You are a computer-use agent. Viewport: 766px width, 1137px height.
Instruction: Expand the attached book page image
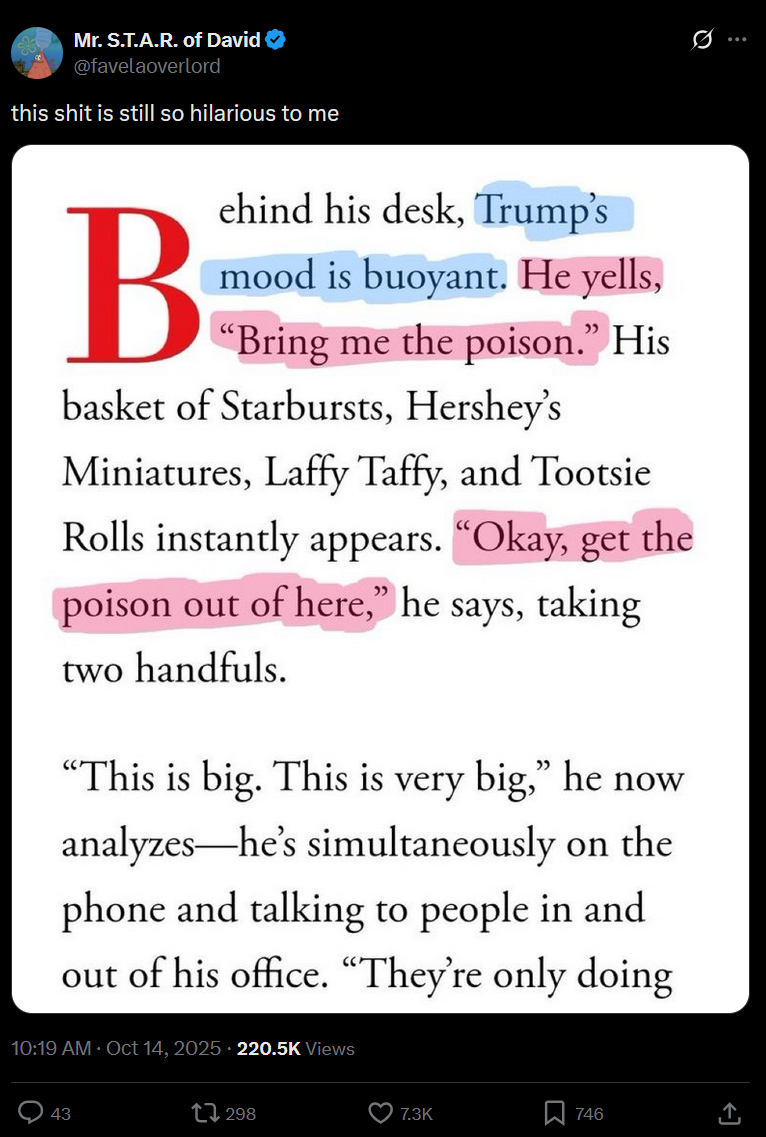pos(380,578)
